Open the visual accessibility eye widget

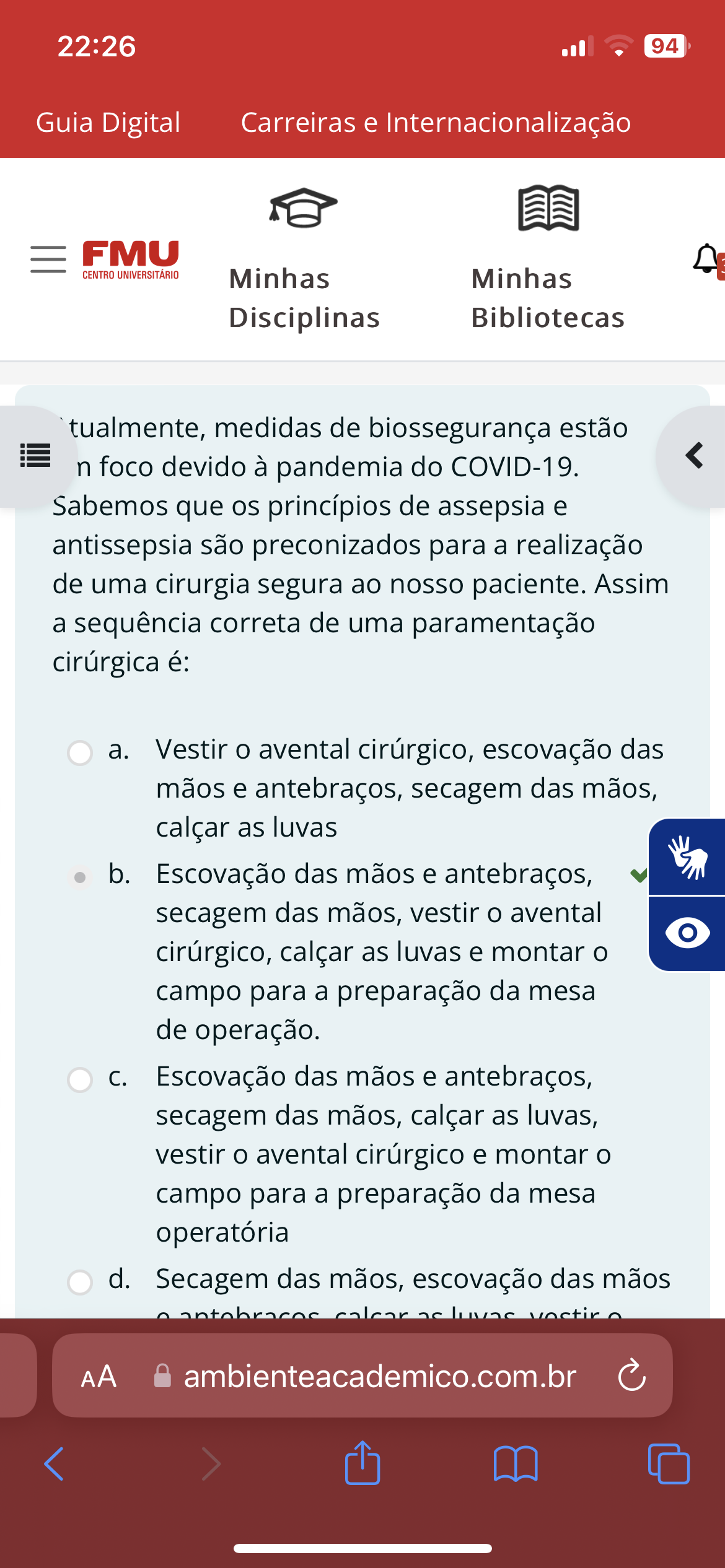(687, 933)
